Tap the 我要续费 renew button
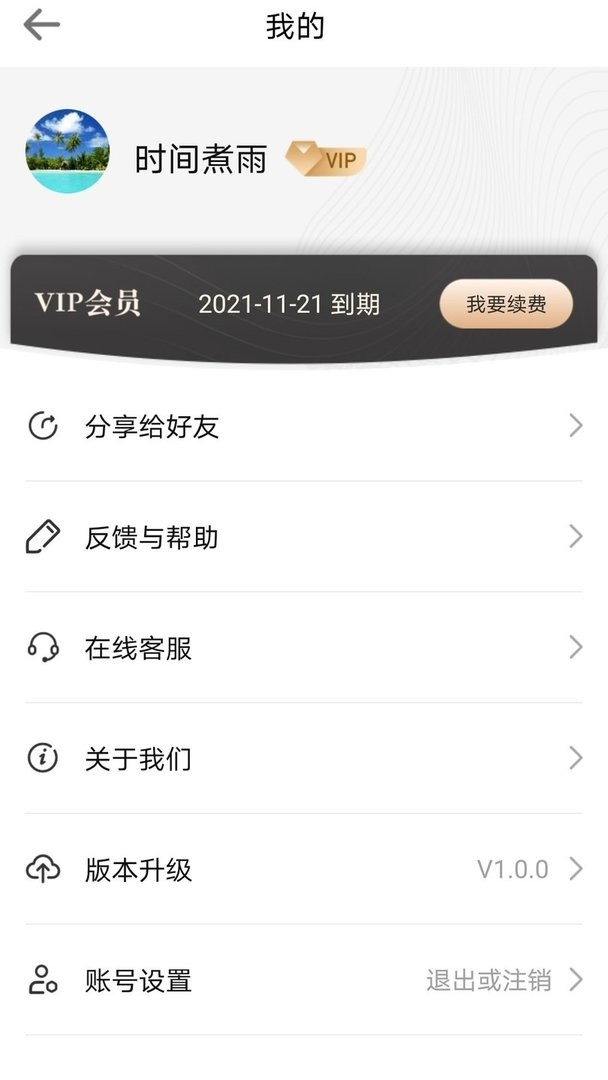 (x=506, y=305)
